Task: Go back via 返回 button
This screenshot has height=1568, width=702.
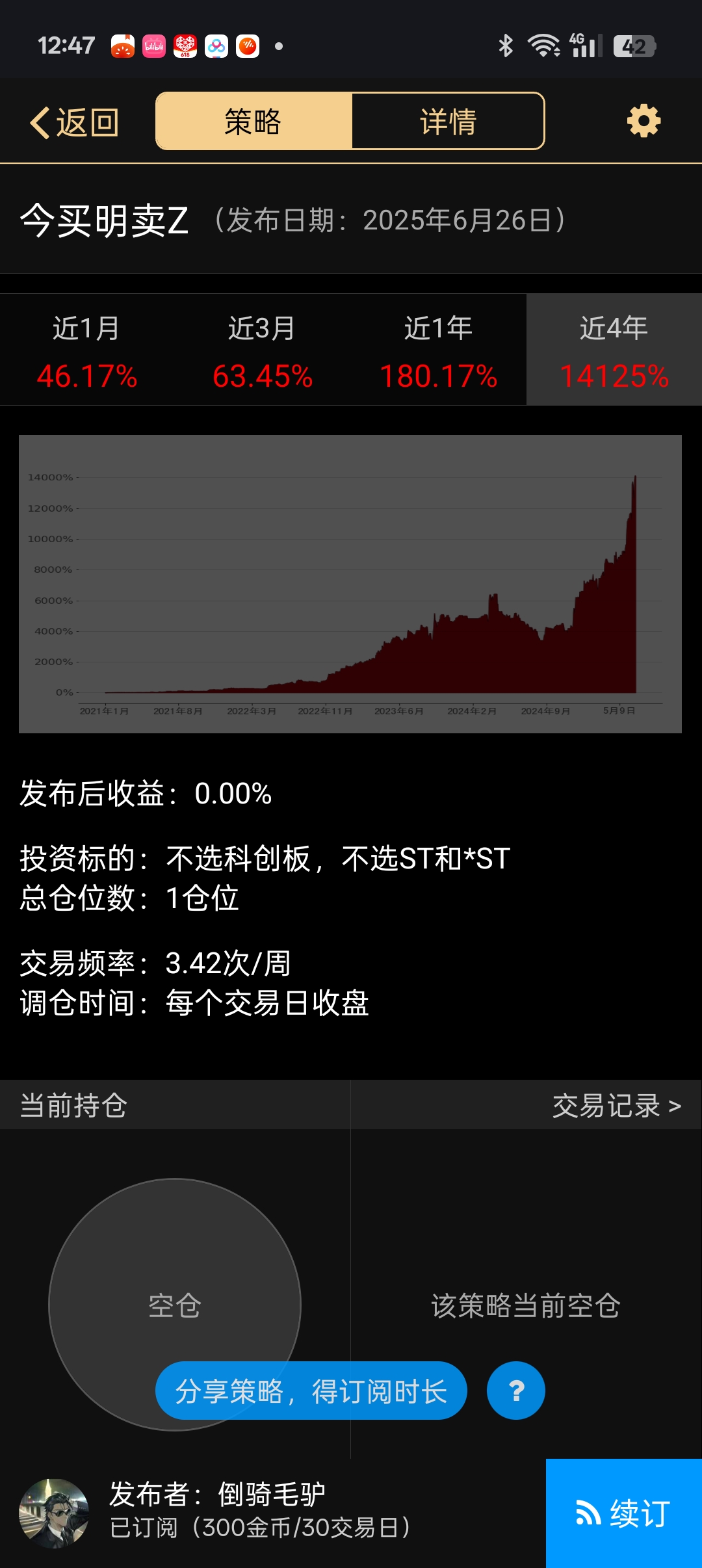Action: (75, 122)
